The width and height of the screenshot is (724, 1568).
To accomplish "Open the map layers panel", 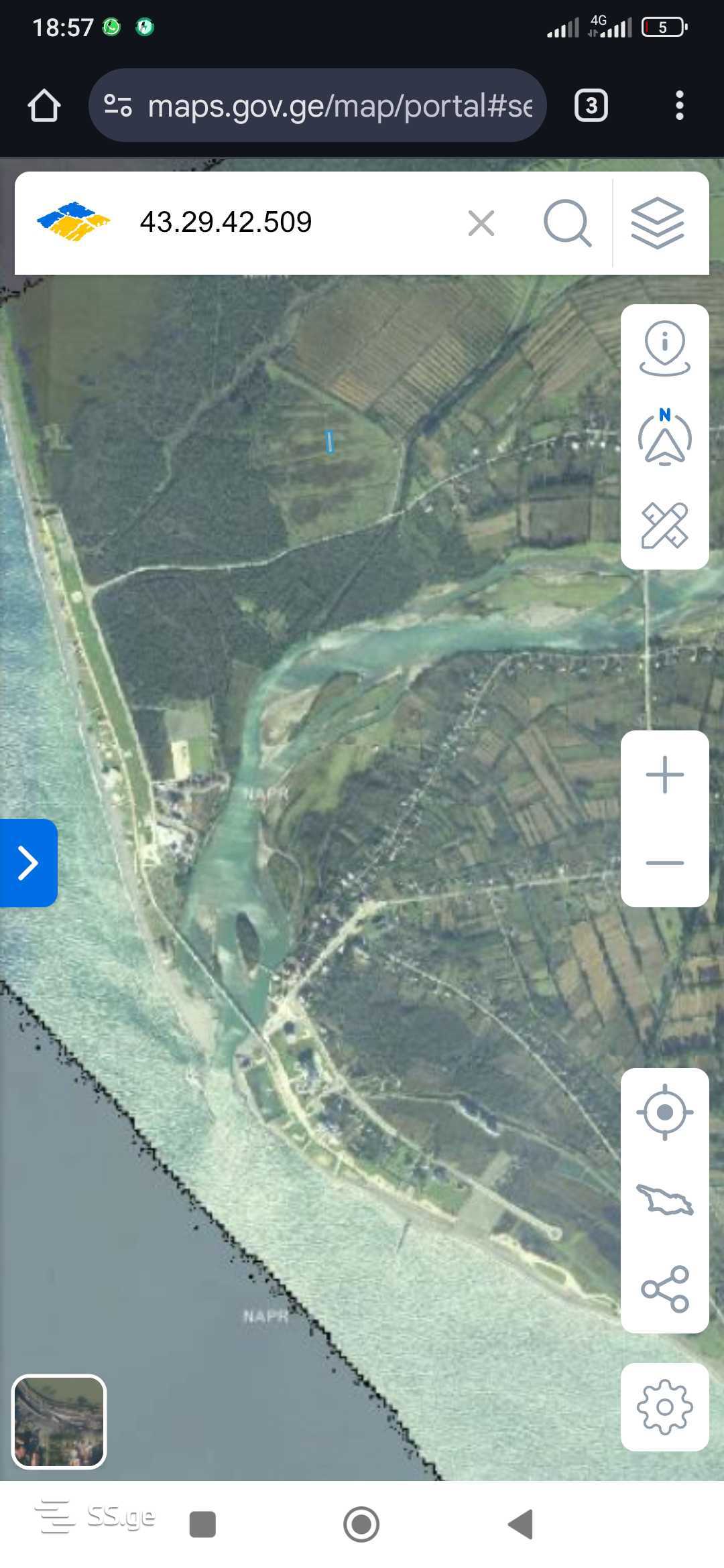I will tap(658, 223).
